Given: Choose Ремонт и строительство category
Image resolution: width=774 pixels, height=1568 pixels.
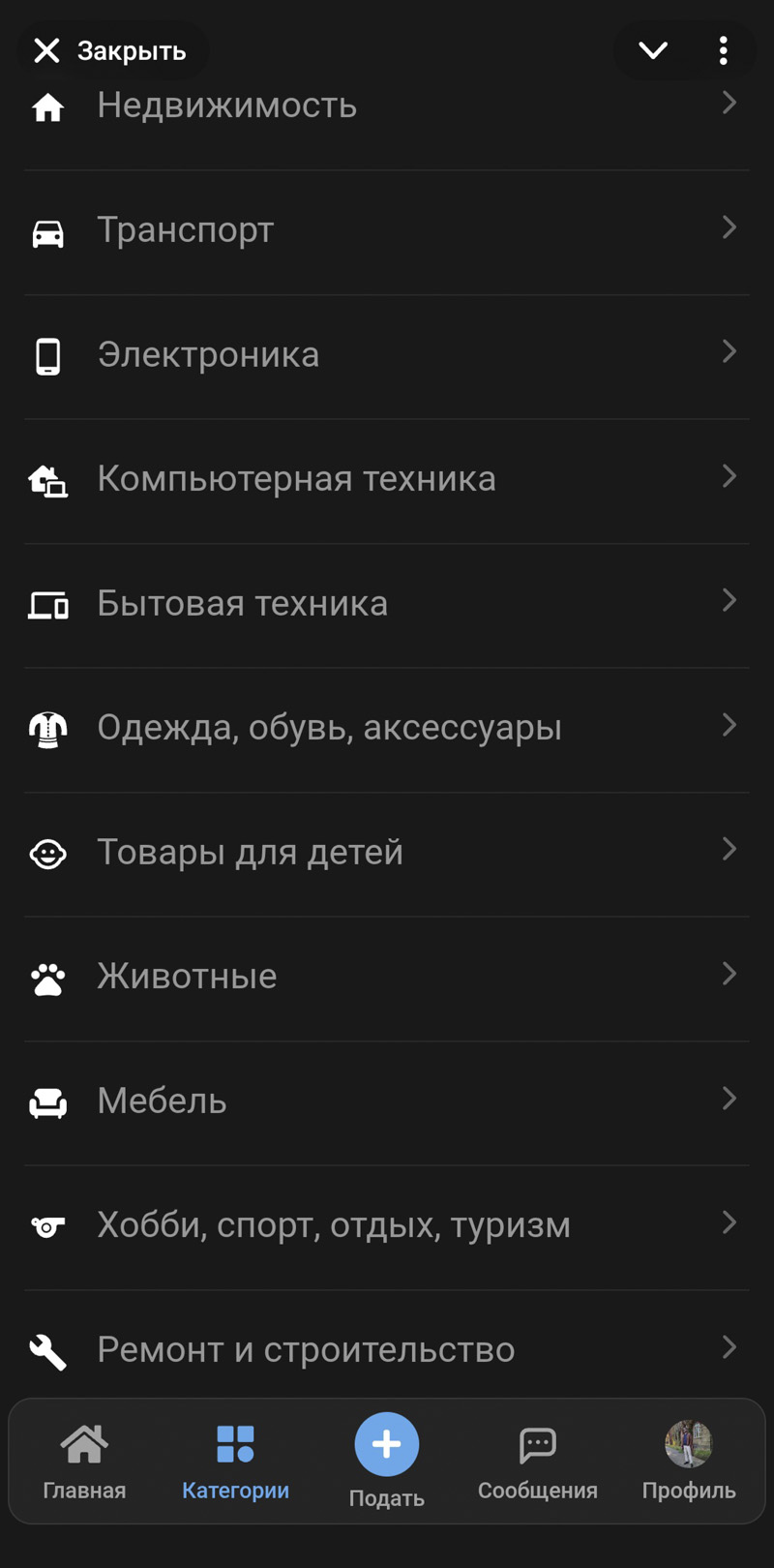Looking at the screenshot, I should [387, 1349].
